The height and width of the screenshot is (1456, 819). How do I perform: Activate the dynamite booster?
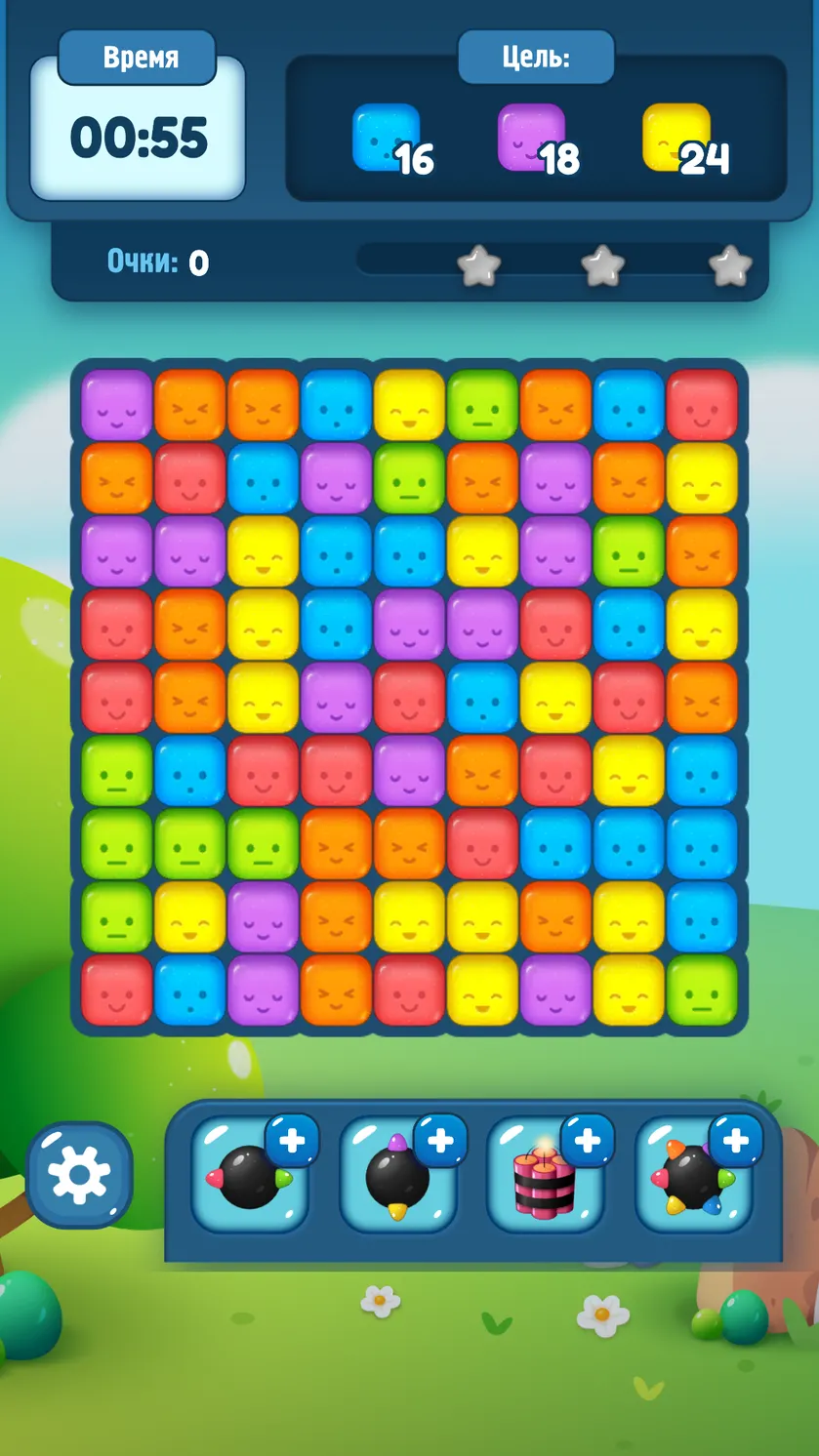547,1175
